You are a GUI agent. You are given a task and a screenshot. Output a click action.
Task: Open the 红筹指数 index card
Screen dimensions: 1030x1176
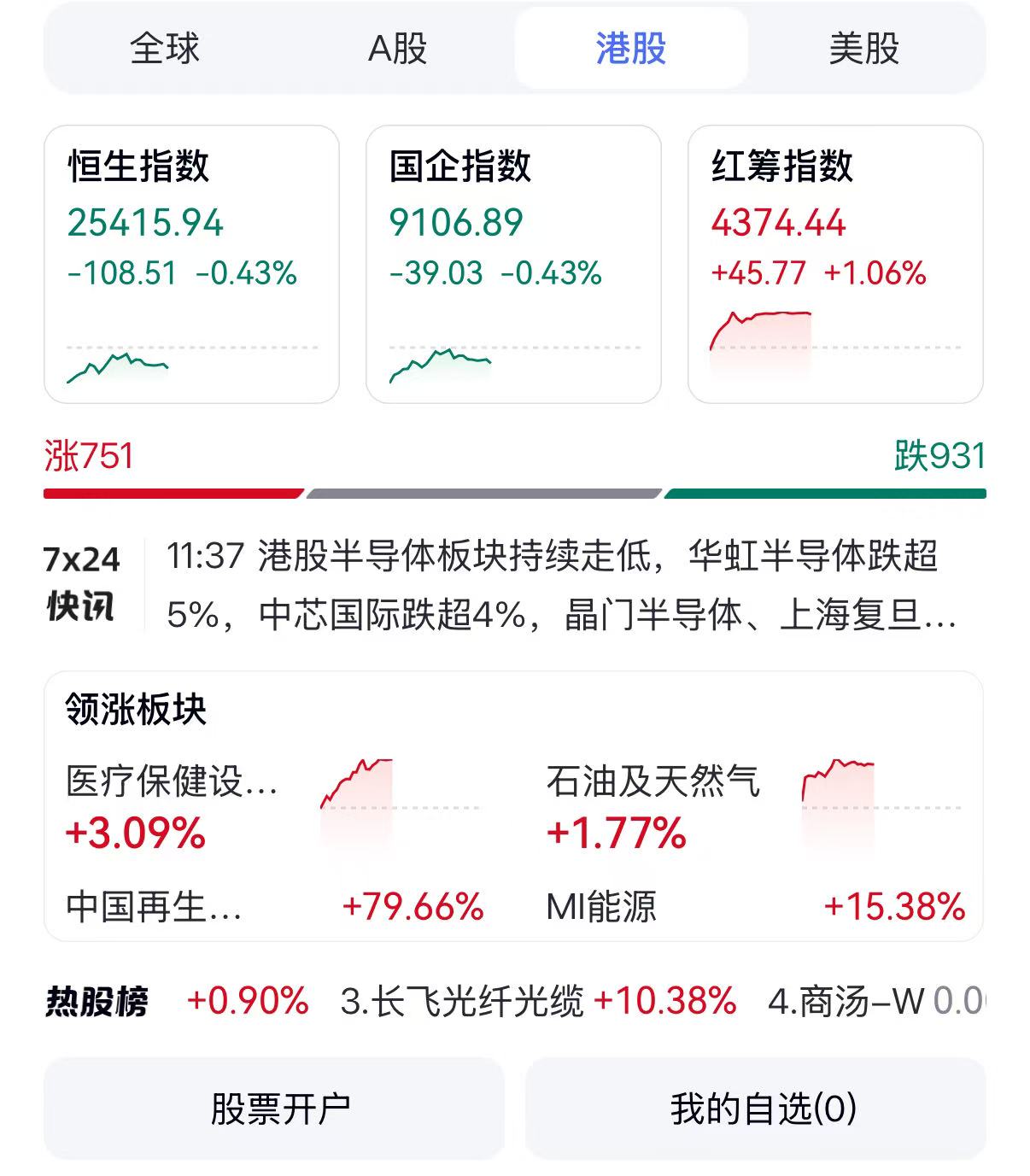tap(835, 264)
